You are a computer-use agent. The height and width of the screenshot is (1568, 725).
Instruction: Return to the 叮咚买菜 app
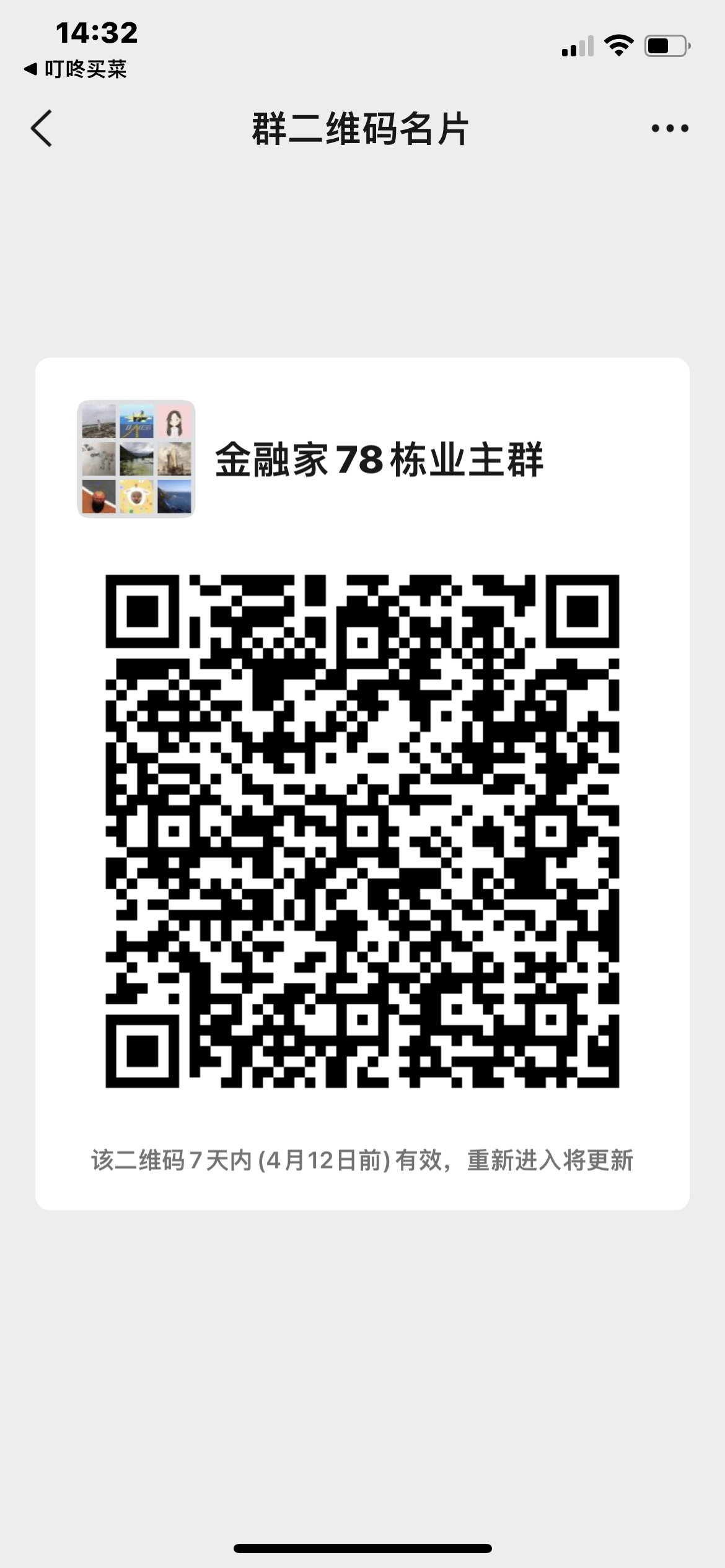click(76, 69)
